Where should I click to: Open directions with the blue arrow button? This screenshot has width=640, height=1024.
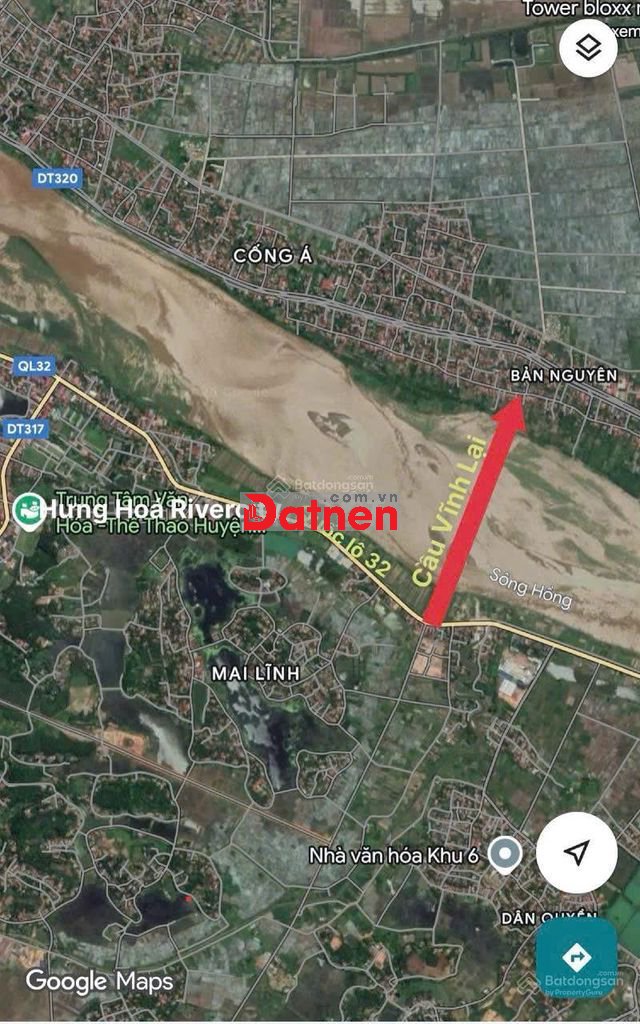(x=576, y=954)
